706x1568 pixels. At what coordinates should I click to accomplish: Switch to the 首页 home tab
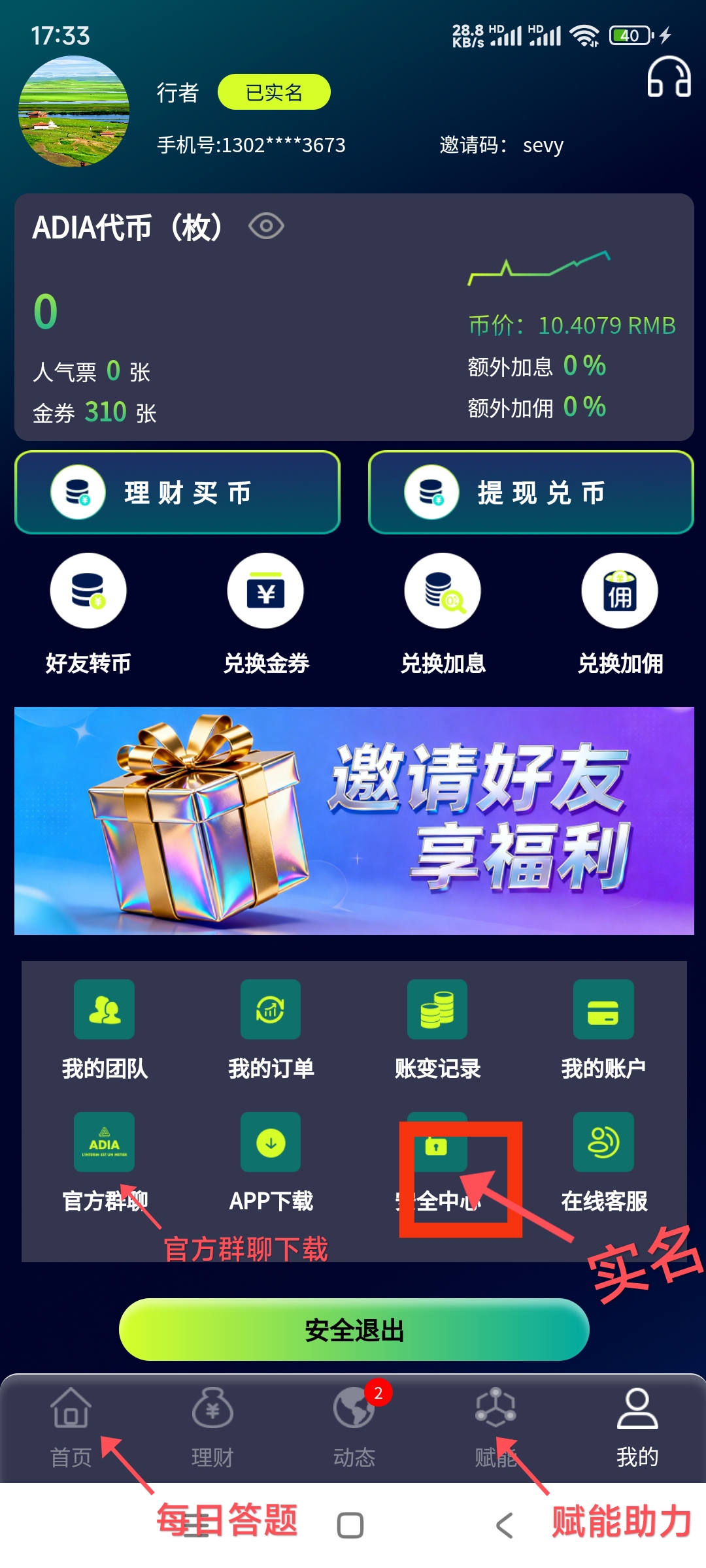point(71,1427)
